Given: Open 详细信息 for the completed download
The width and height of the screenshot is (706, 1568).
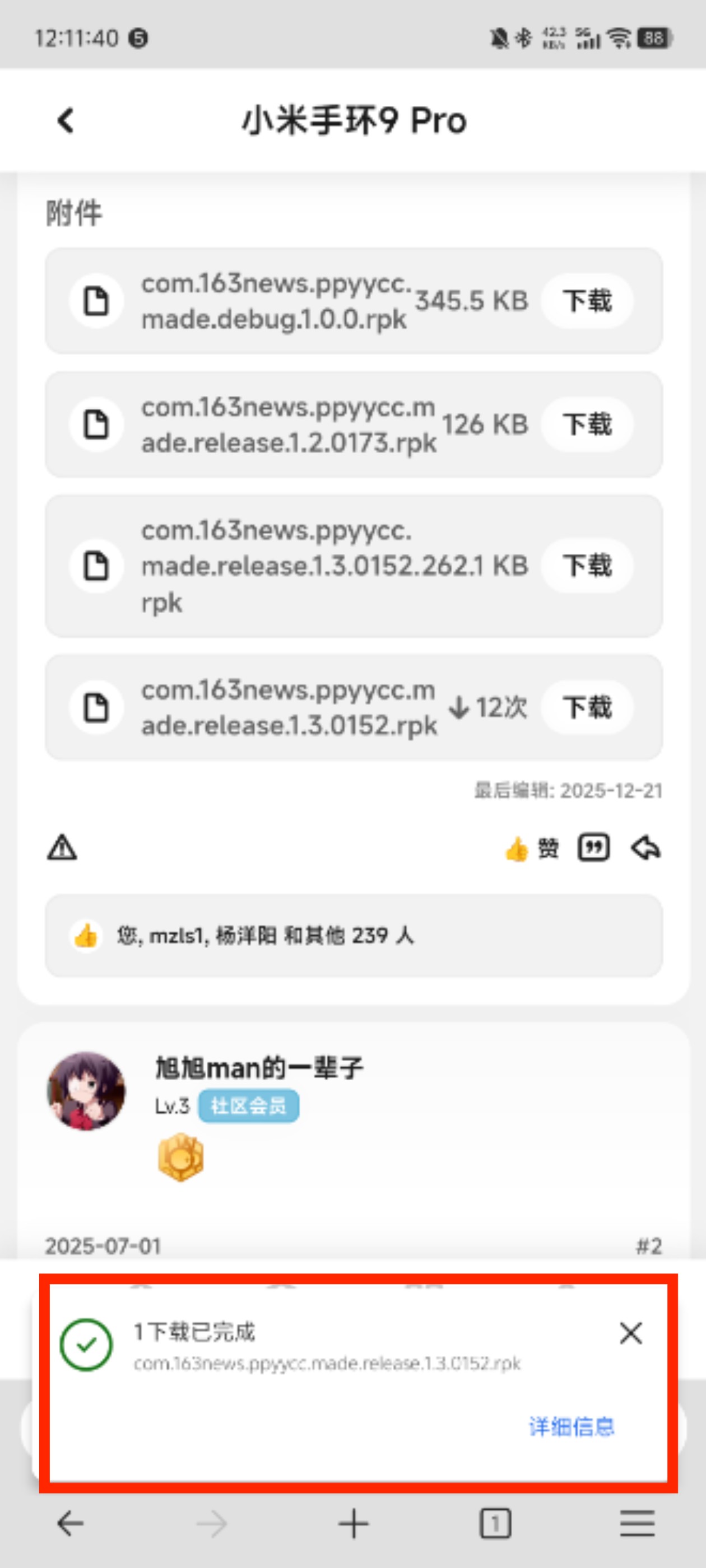Looking at the screenshot, I should pos(571,1426).
